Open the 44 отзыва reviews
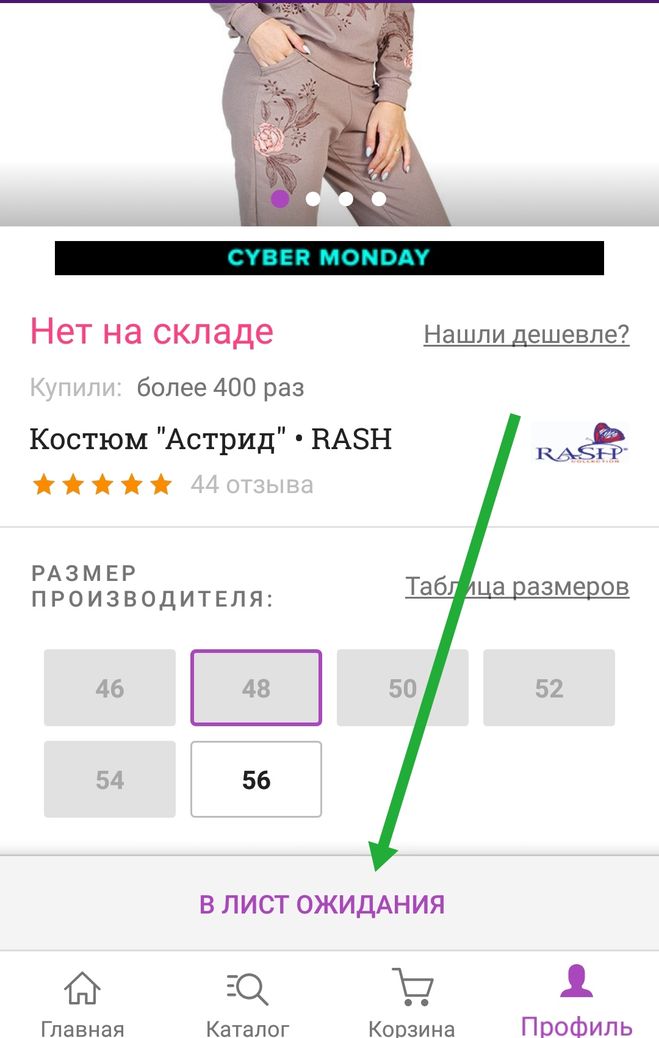Screen dimensions: 659x1038 tap(251, 485)
